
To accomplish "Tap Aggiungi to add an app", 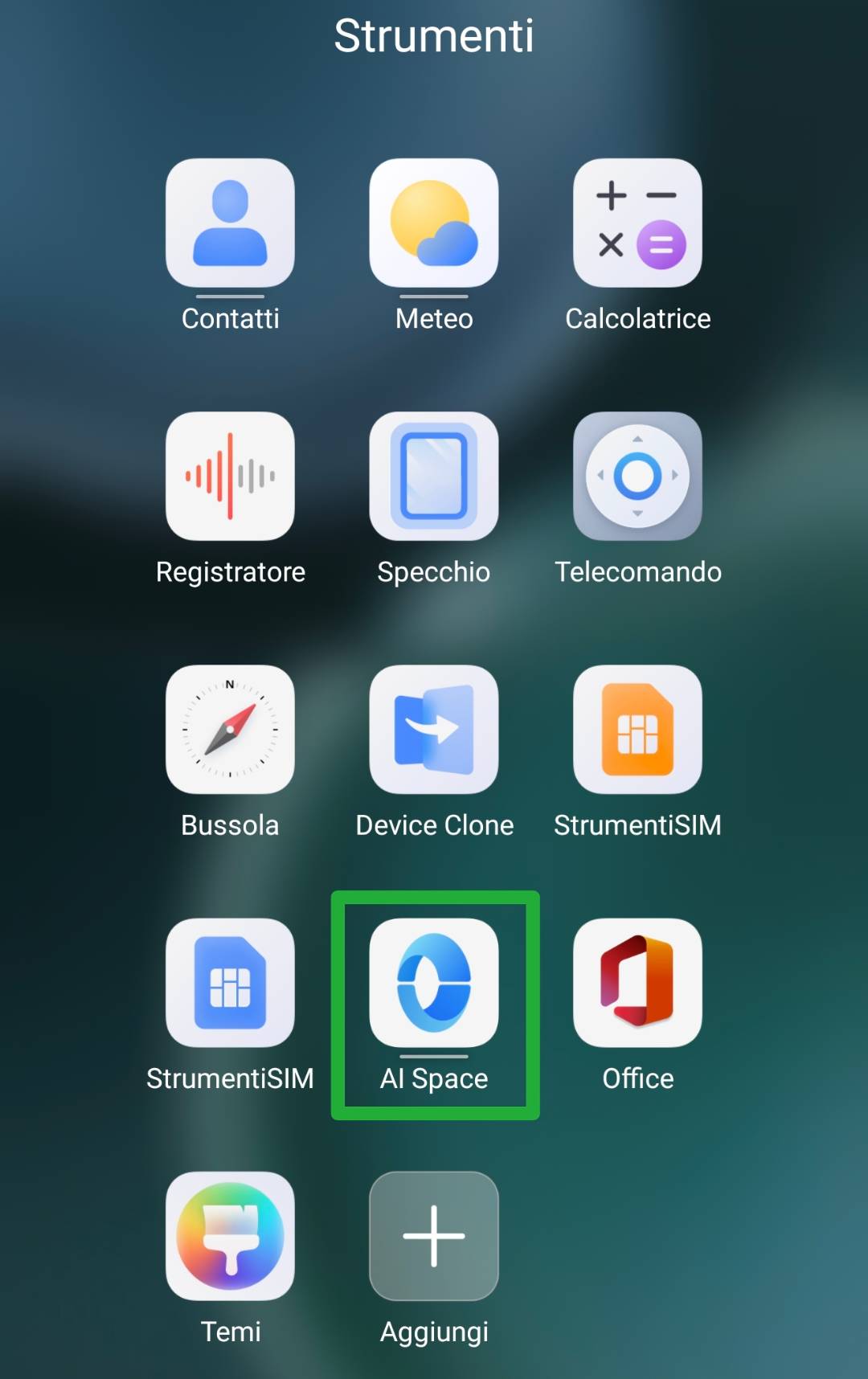I will coord(434,1235).
